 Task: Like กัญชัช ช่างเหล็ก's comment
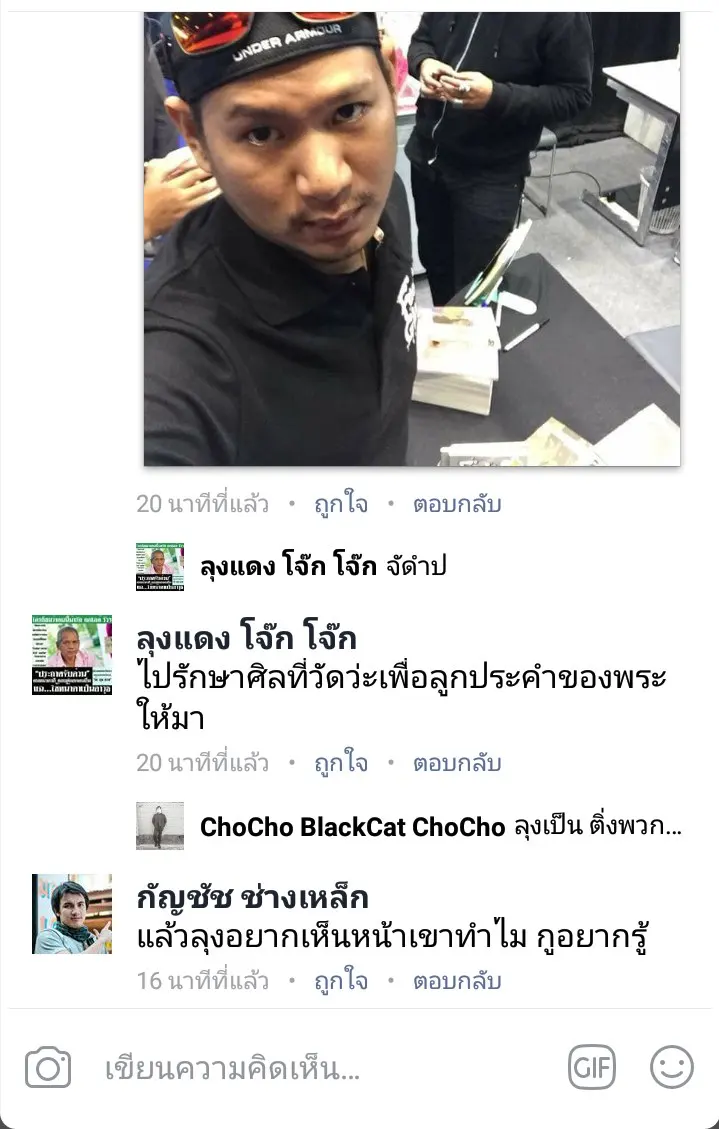click(x=340, y=981)
